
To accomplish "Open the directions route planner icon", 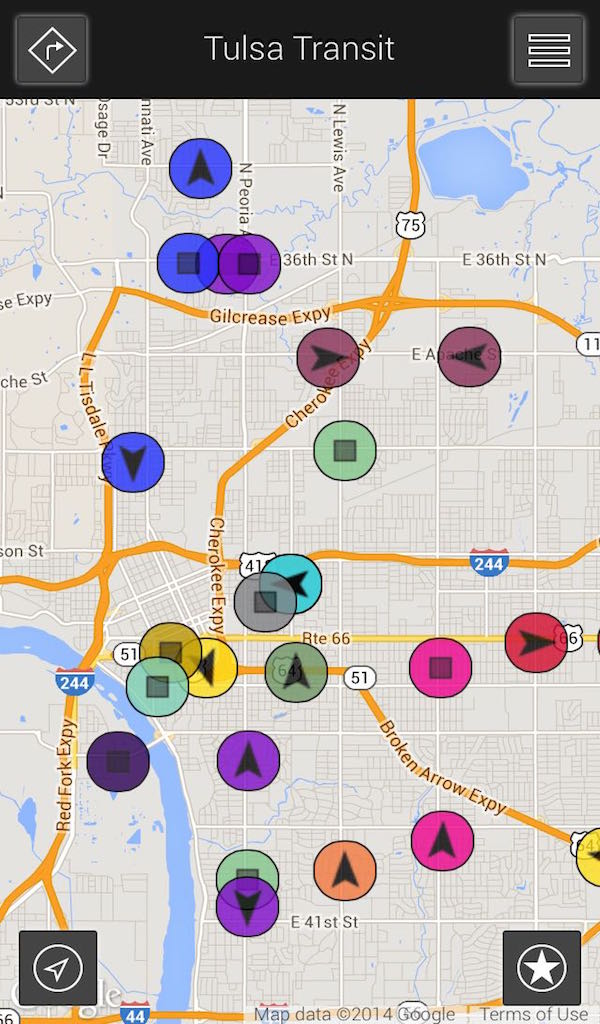I will click(51, 49).
